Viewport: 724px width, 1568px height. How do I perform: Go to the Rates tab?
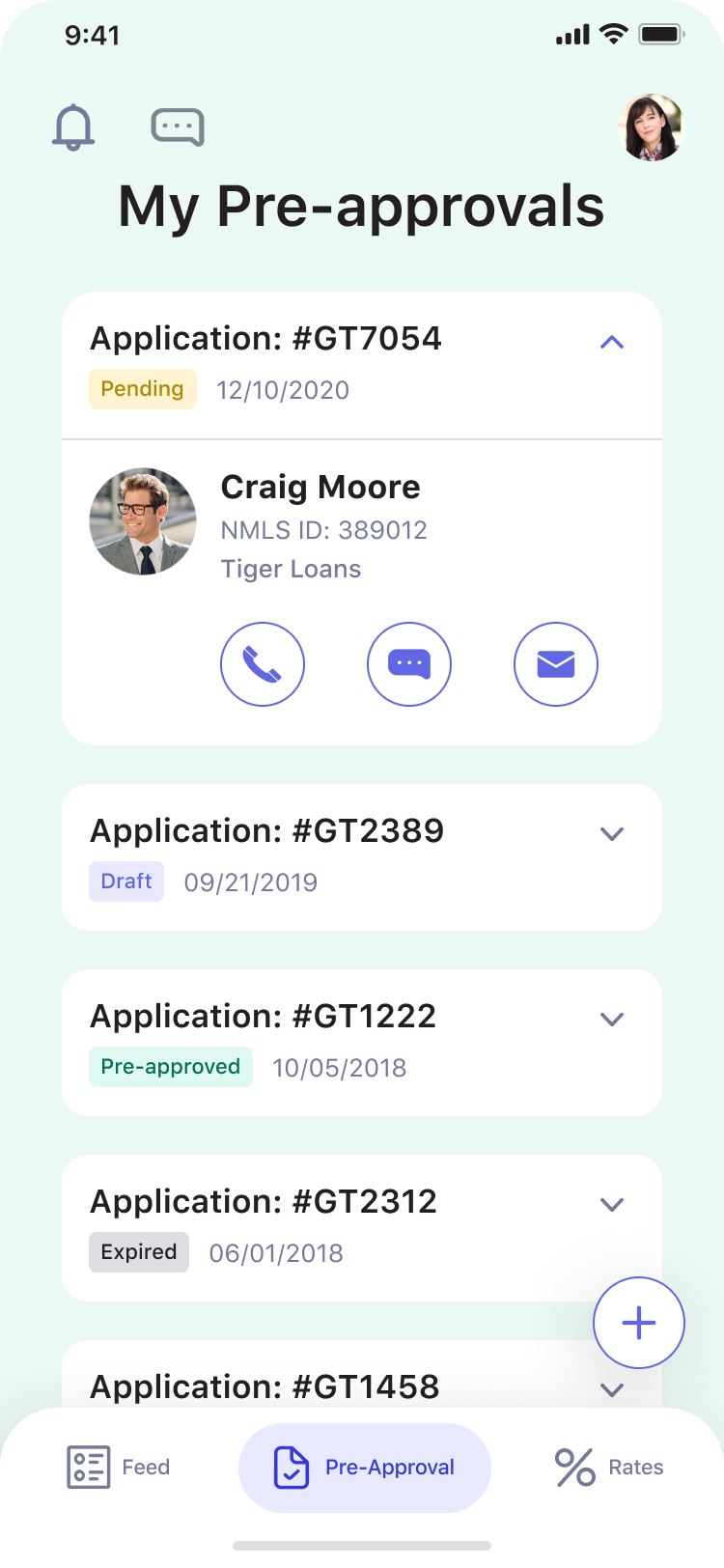click(610, 1468)
